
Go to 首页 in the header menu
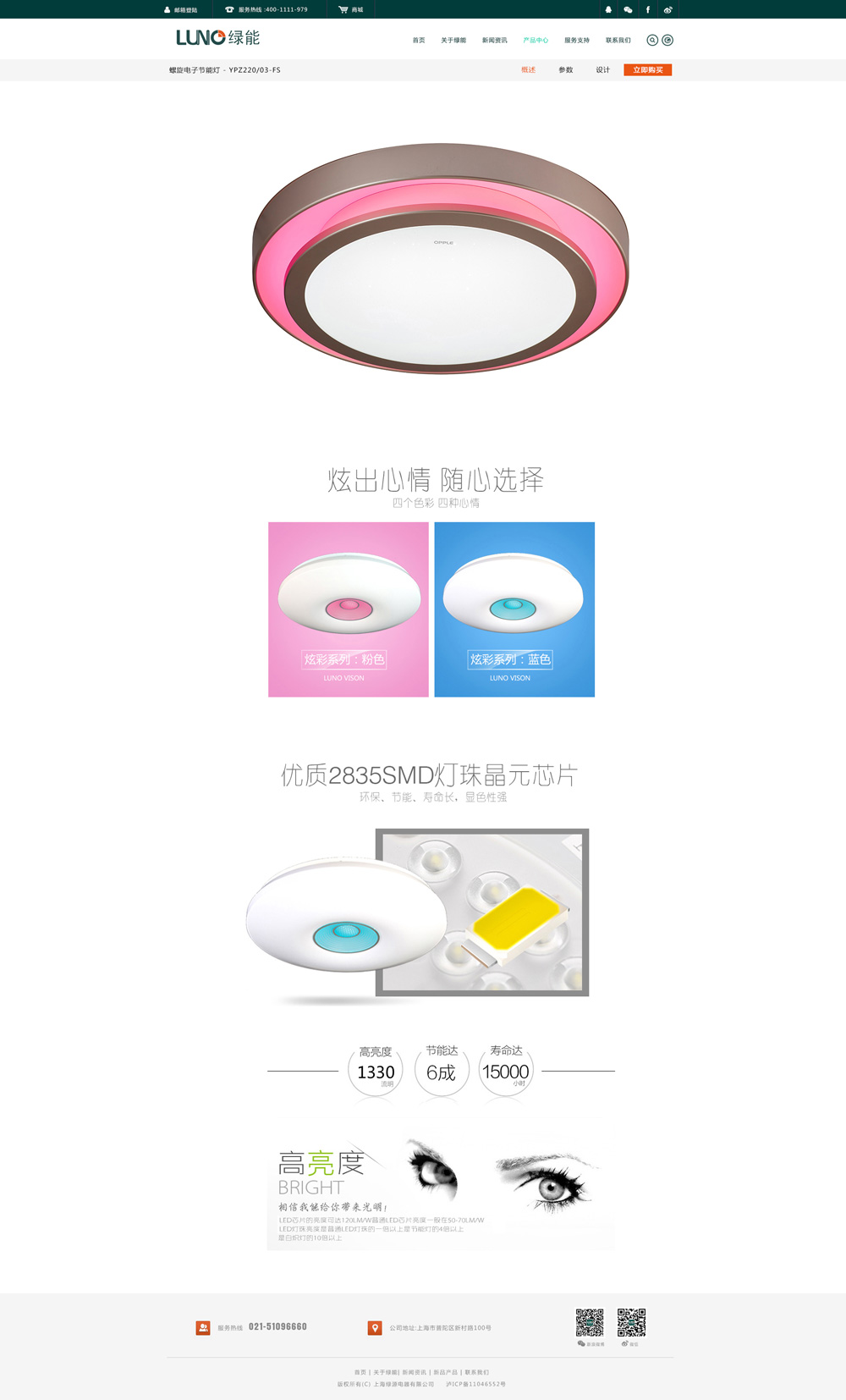tap(419, 41)
